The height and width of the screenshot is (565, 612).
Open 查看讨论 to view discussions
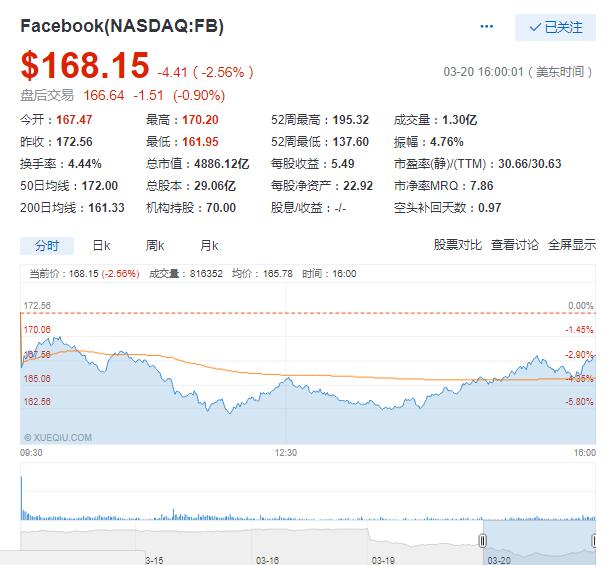point(514,245)
